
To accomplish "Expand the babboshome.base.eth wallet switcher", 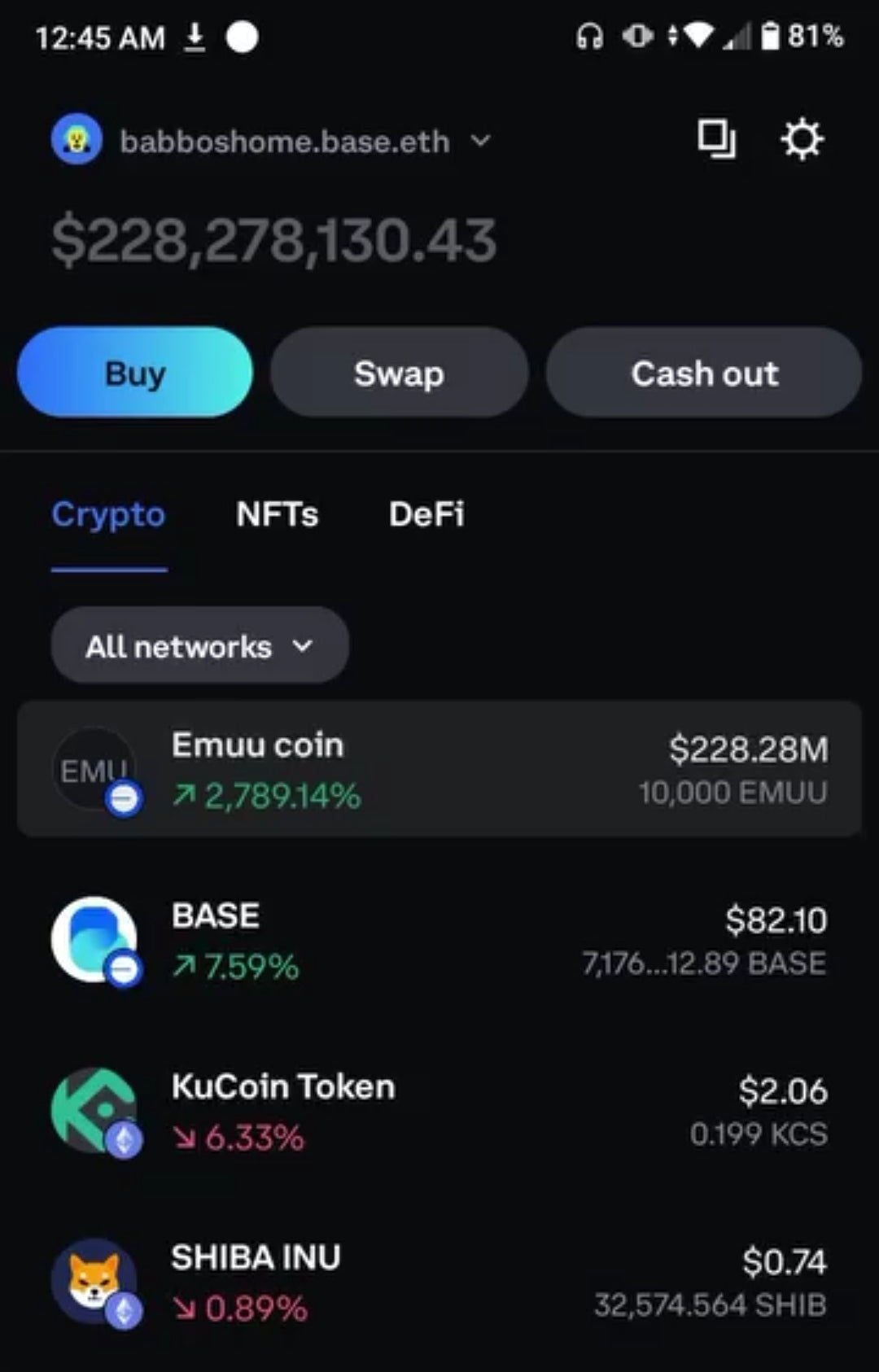I will coord(285,141).
